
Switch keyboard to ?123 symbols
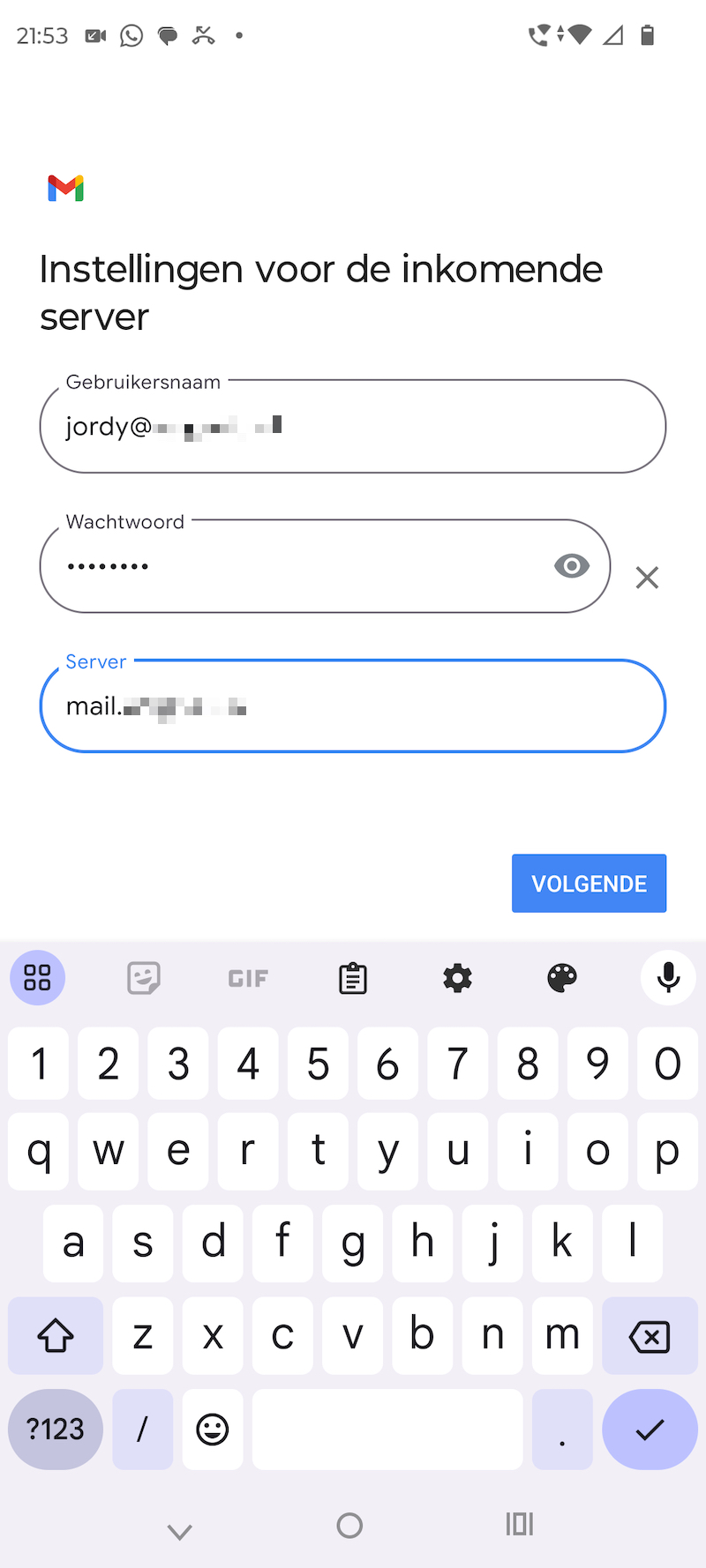[x=56, y=1429]
